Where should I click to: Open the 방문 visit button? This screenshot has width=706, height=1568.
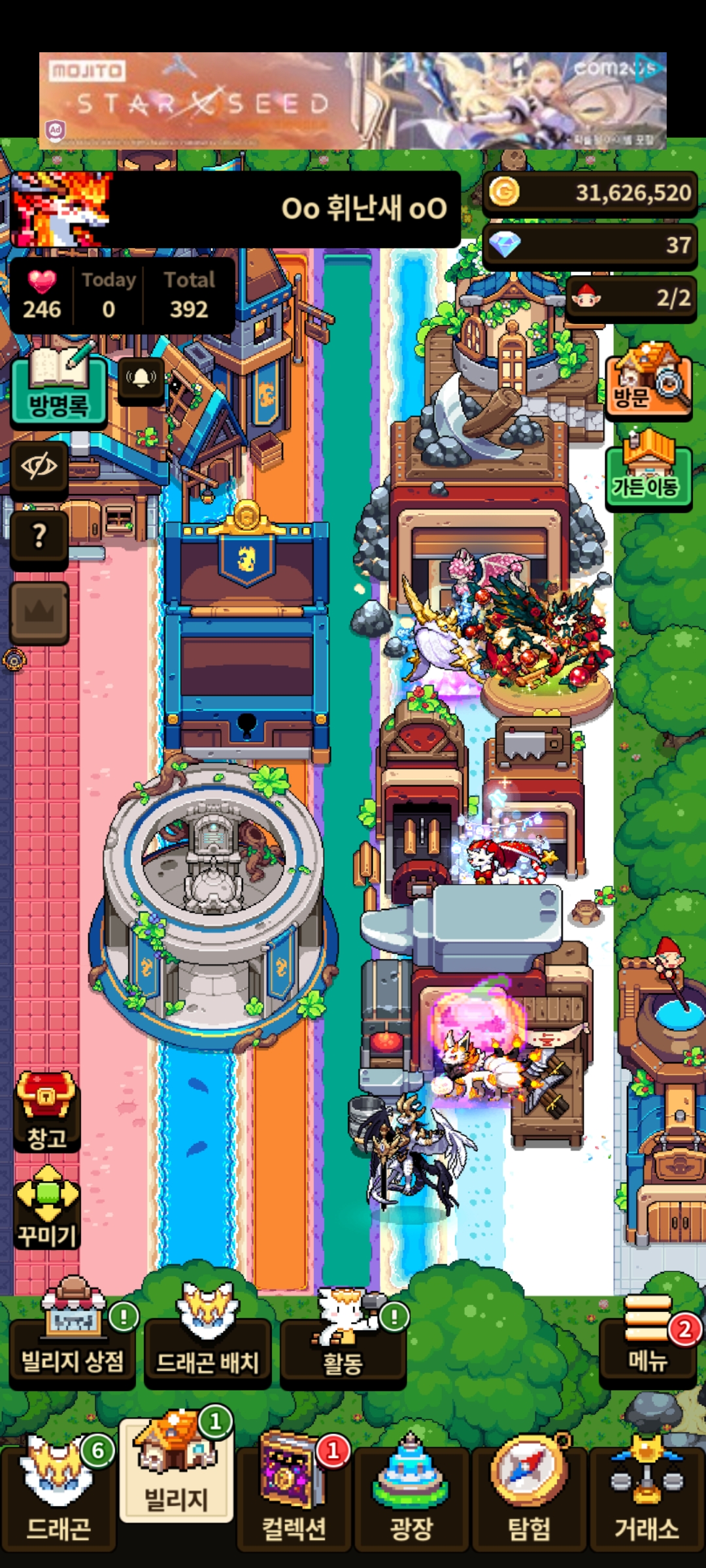click(x=648, y=382)
